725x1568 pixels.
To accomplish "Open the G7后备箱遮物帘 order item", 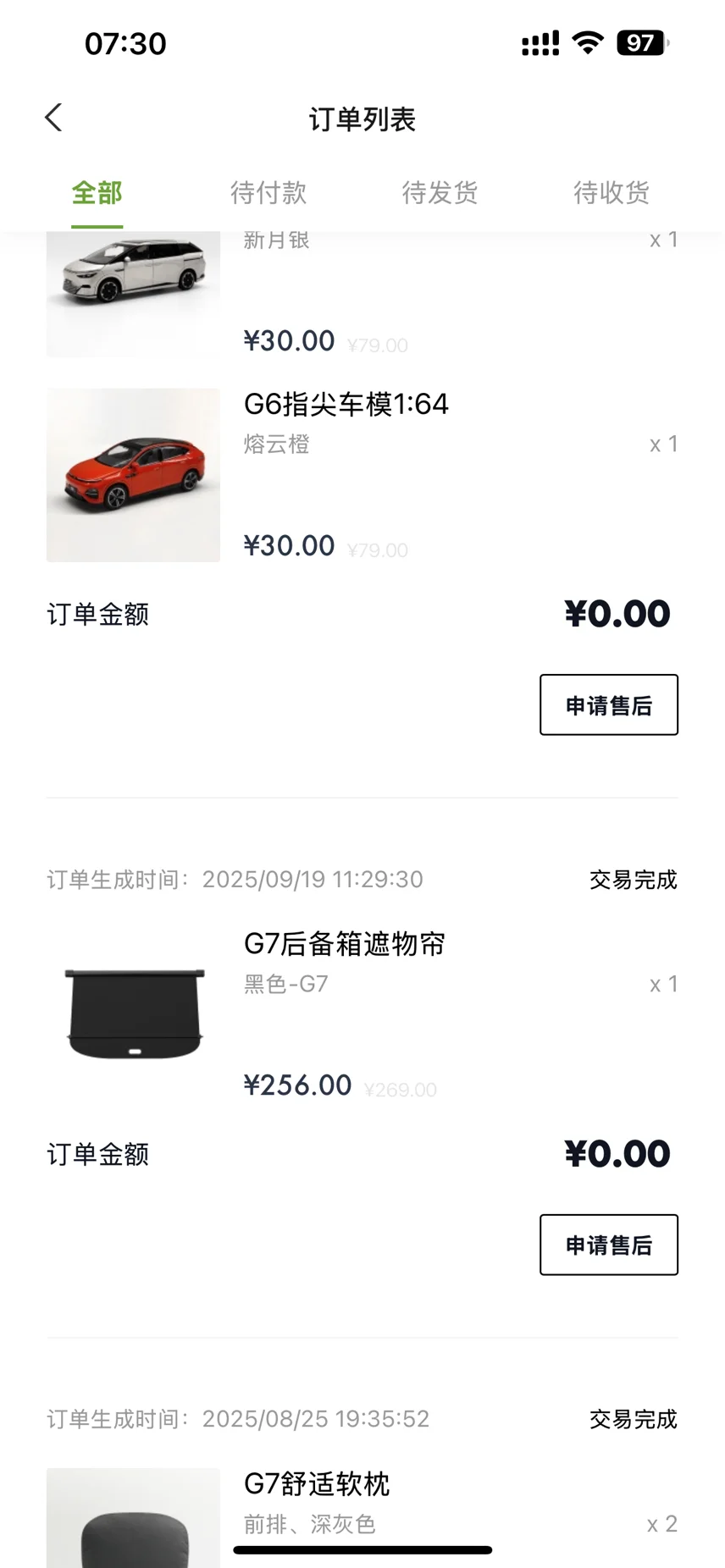I will click(x=344, y=944).
